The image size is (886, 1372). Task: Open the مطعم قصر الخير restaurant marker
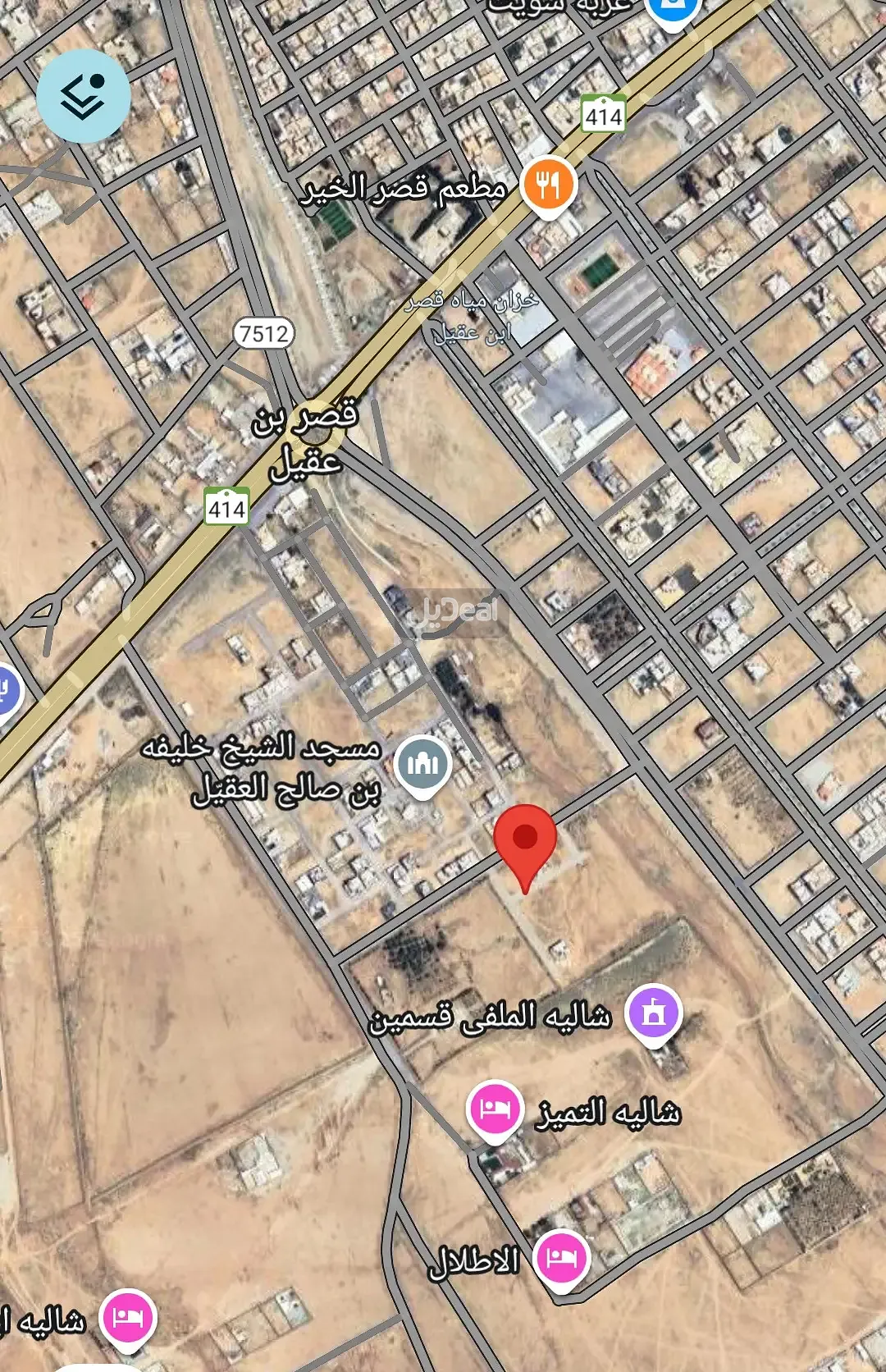pyautogui.click(x=549, y=185)
